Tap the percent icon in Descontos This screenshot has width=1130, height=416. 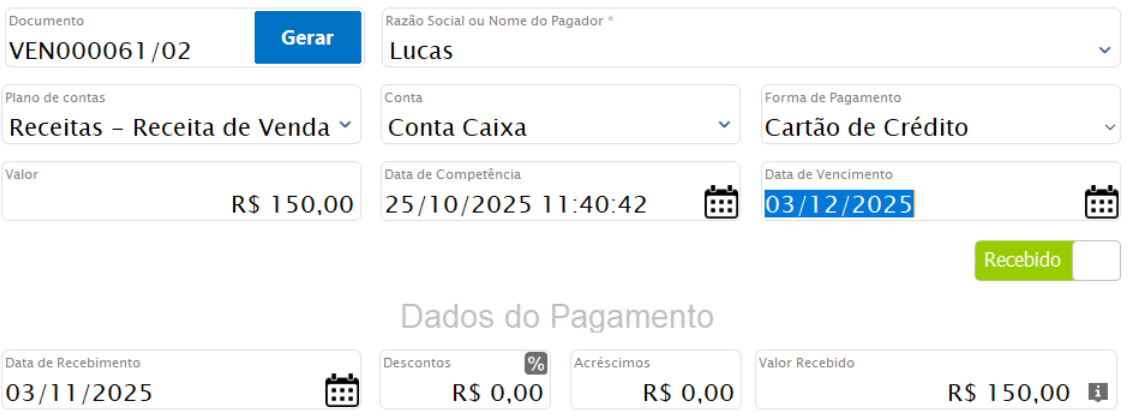536,363
